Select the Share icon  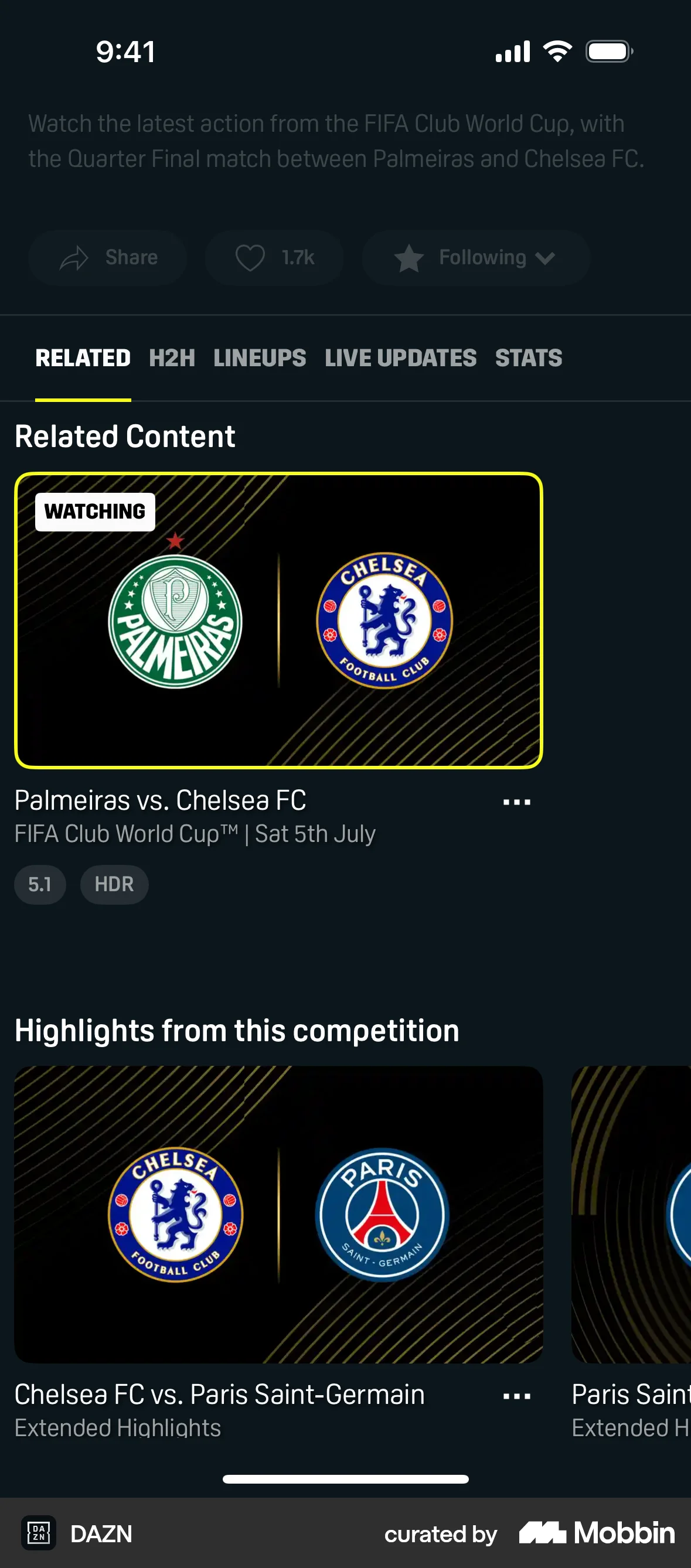[x=73, y=257]
